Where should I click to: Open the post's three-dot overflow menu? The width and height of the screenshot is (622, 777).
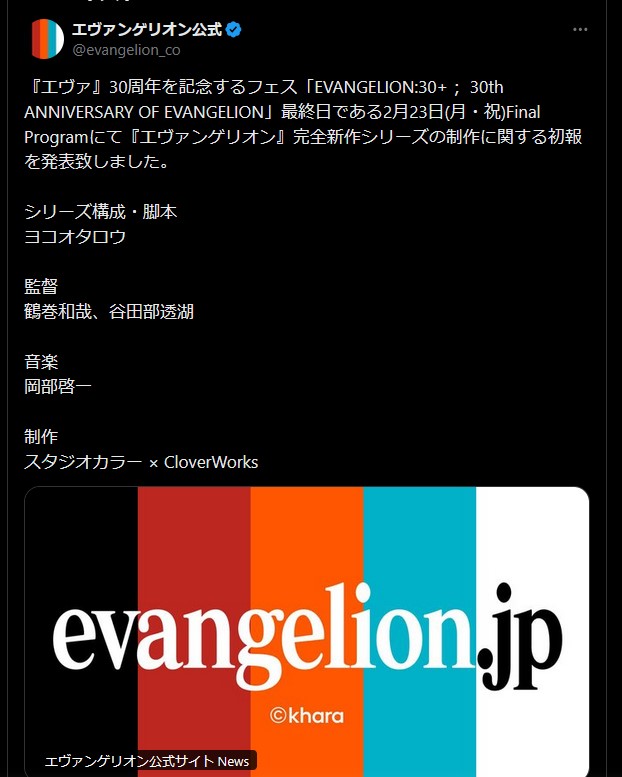(x=580, y=30)
